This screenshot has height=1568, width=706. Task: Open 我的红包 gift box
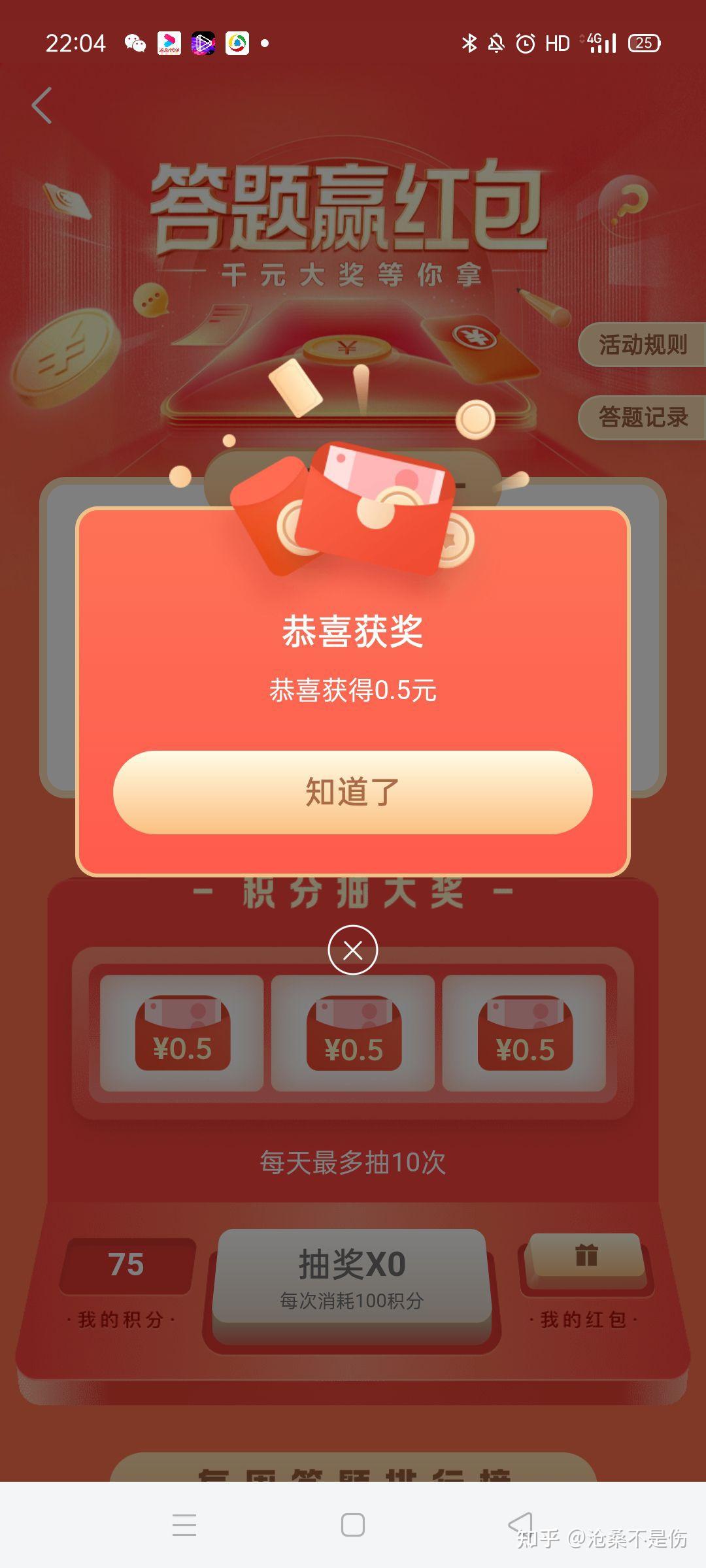pos(586,1257)
